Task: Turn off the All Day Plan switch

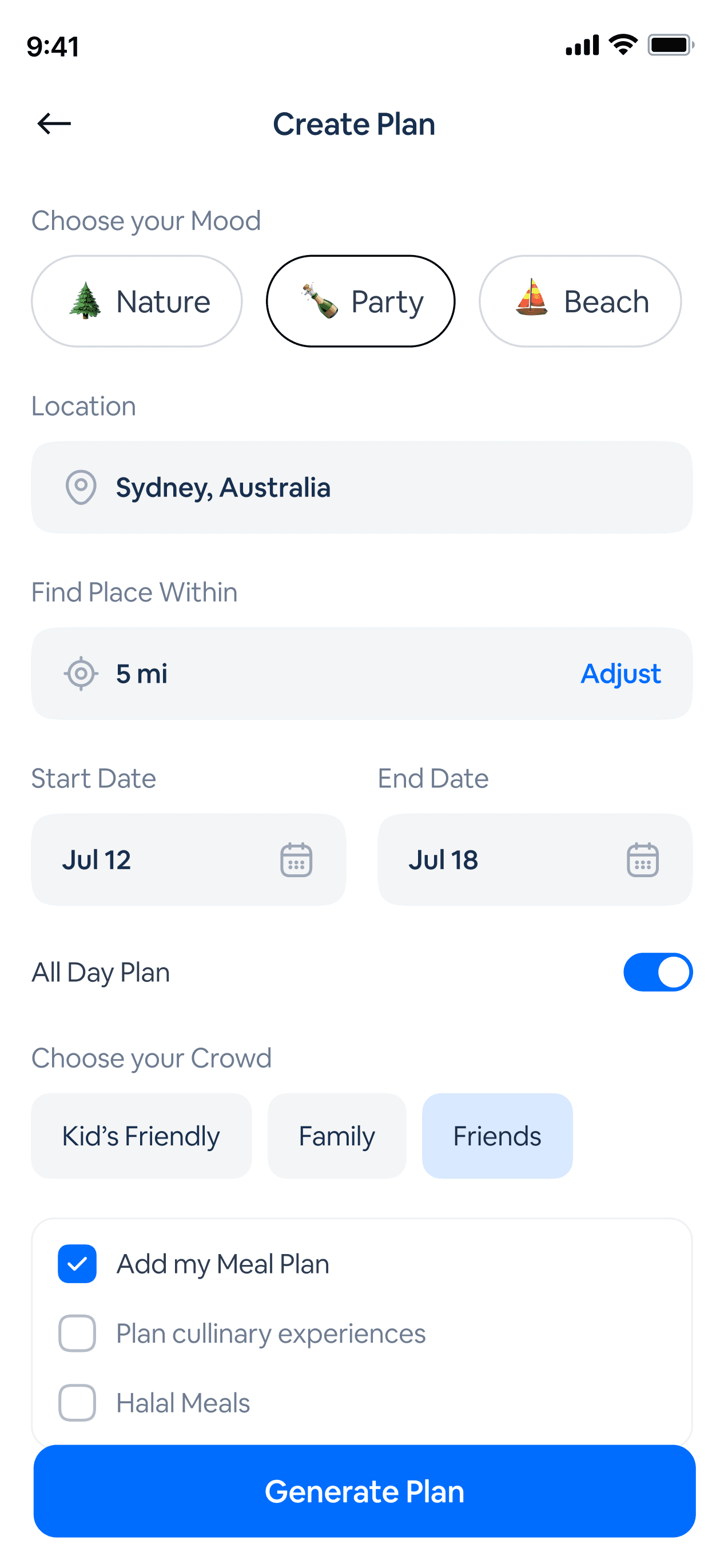Action: point(658,972)
